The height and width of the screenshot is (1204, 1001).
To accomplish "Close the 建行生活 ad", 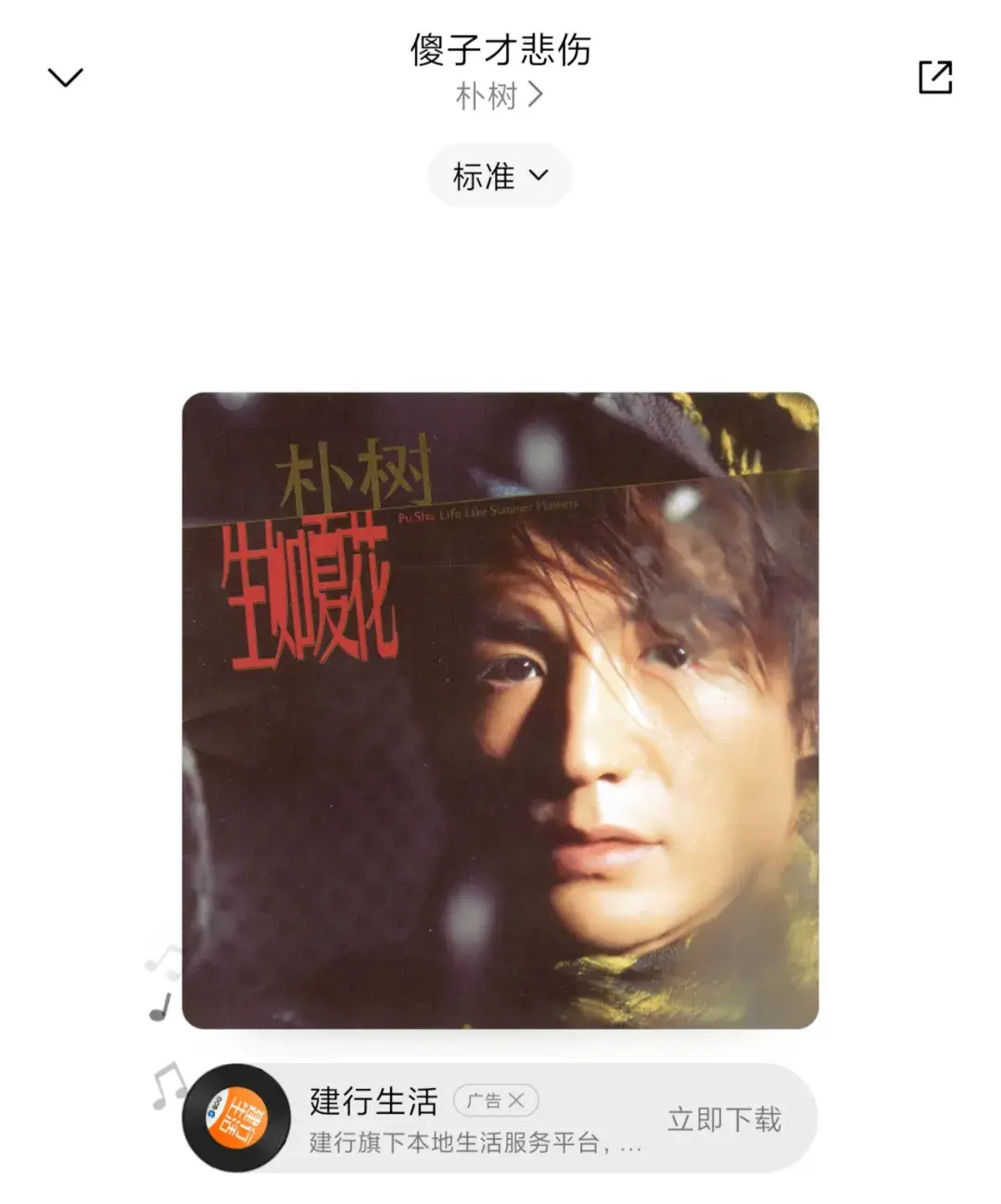I will pyautogui.click(x=516, y=1100).
